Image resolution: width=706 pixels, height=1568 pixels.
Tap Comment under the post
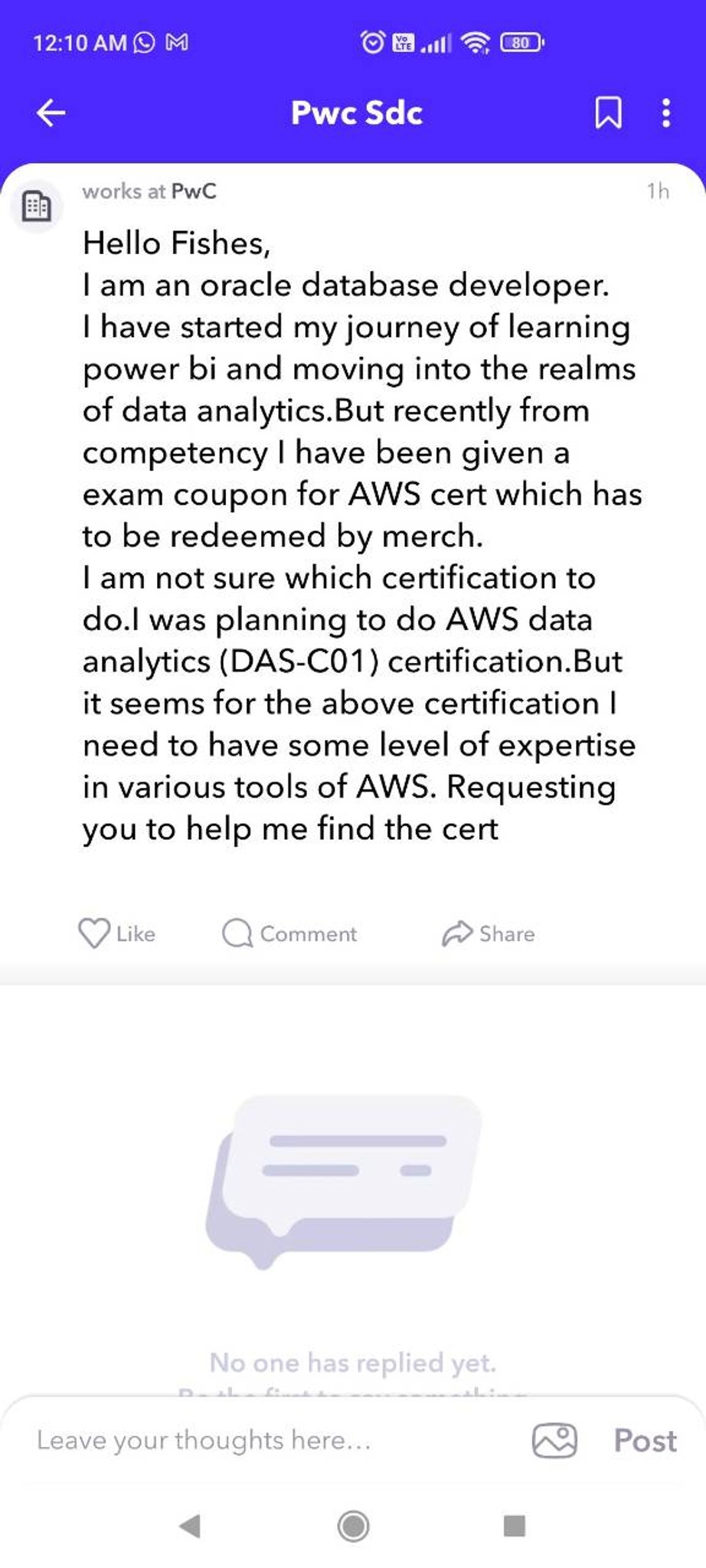[289, 933]
